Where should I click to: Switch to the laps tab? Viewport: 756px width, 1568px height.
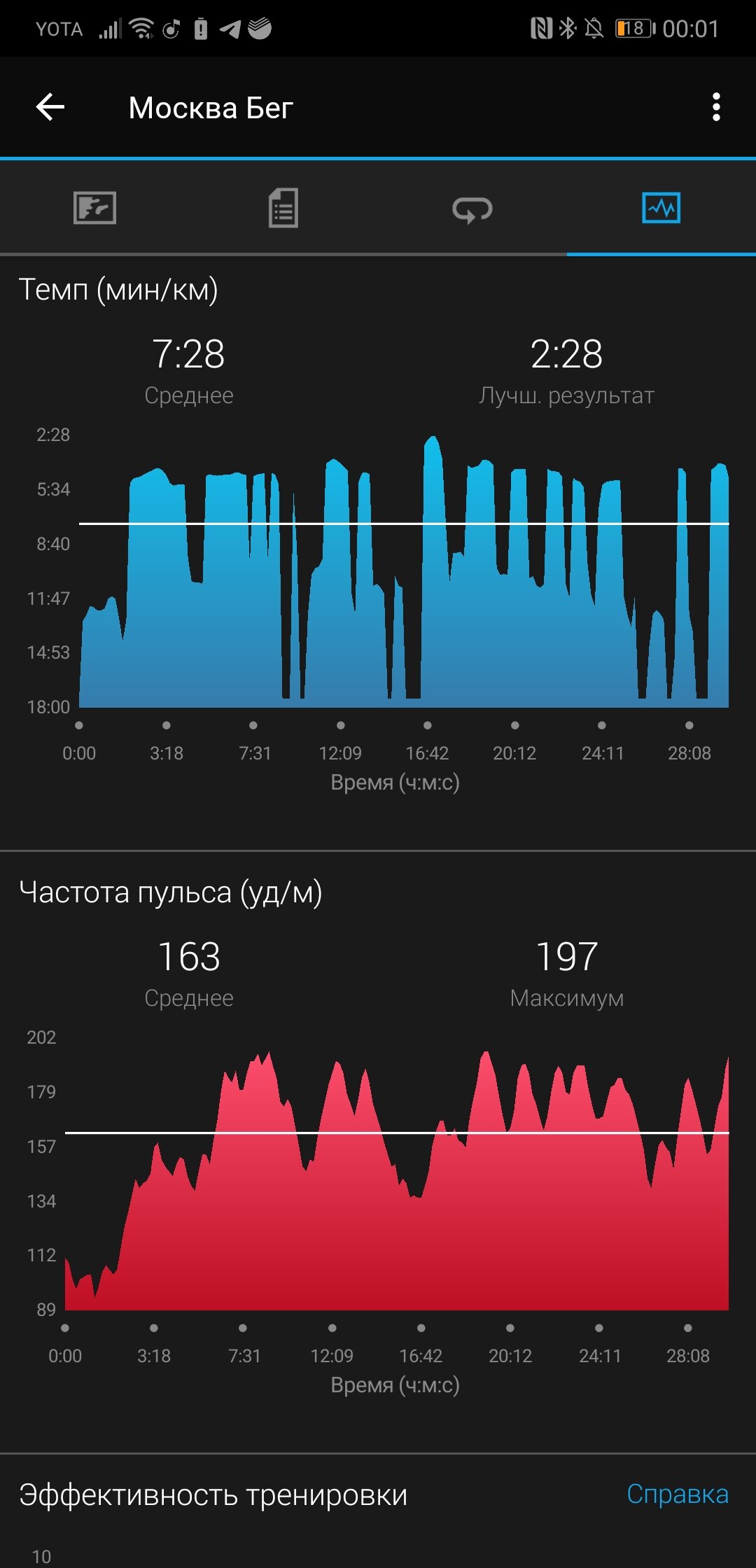(x=472, y=209)
